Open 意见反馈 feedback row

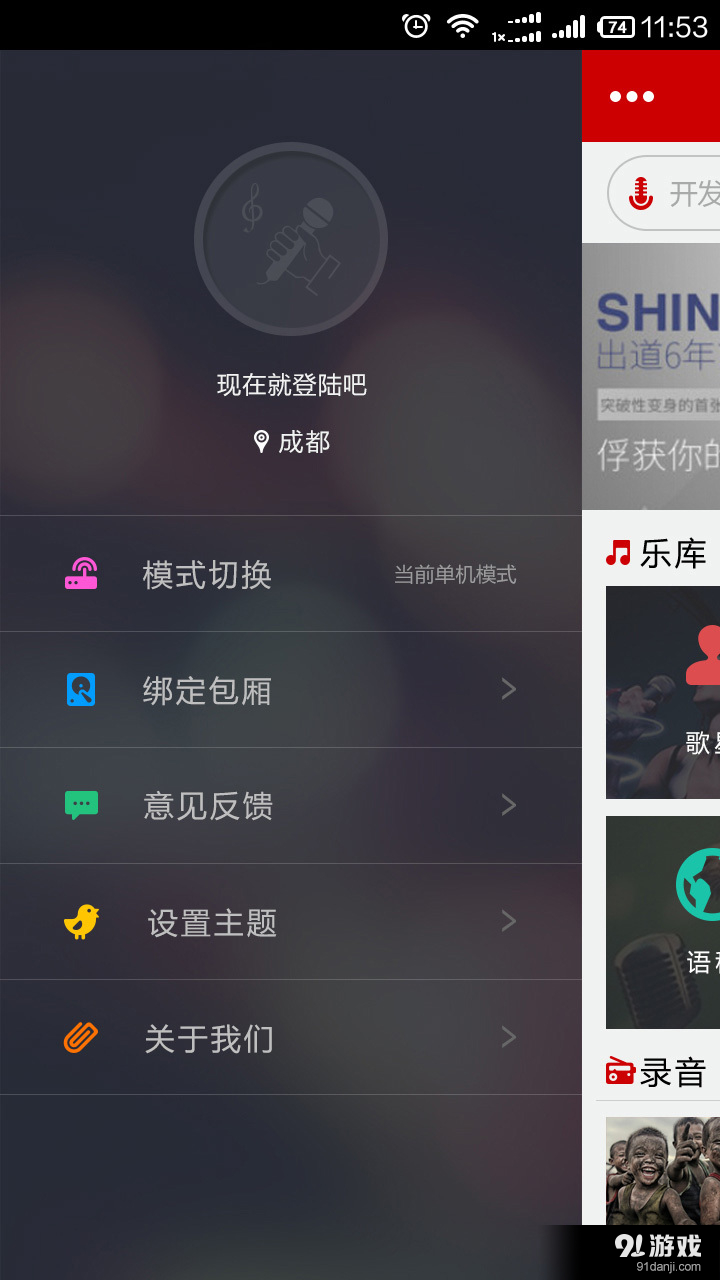point(290,806)
